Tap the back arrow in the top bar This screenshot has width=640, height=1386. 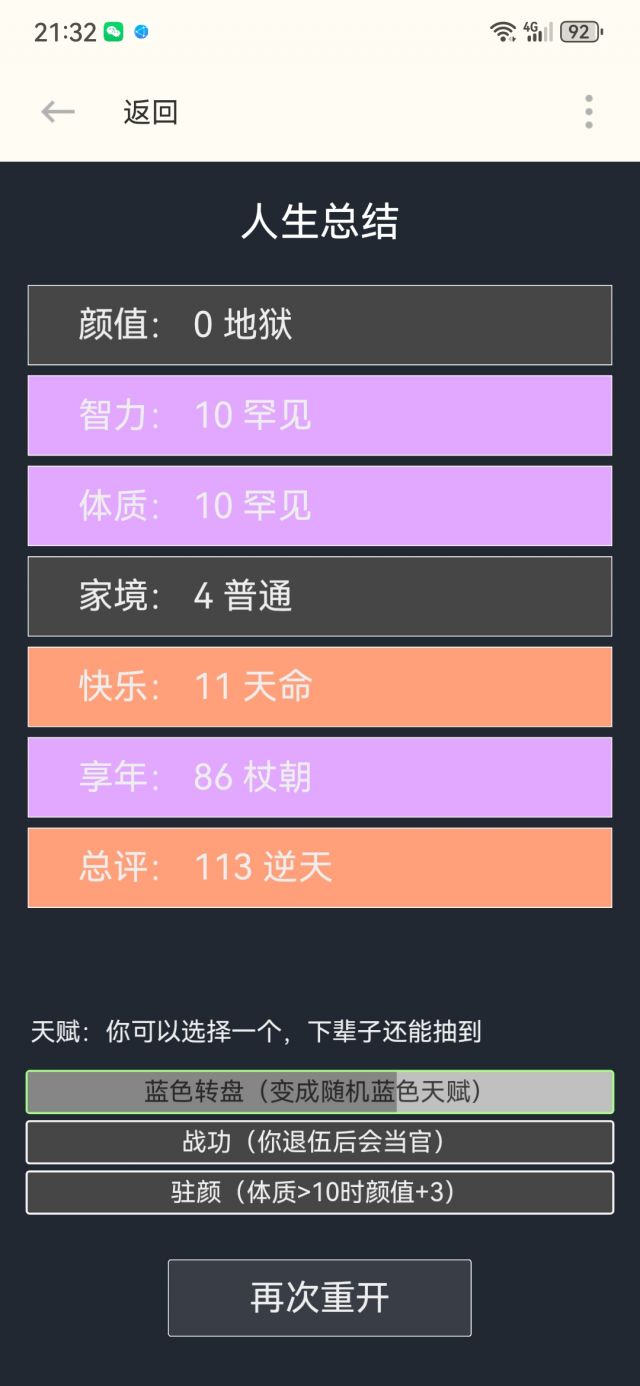click(x=58, y=112)
